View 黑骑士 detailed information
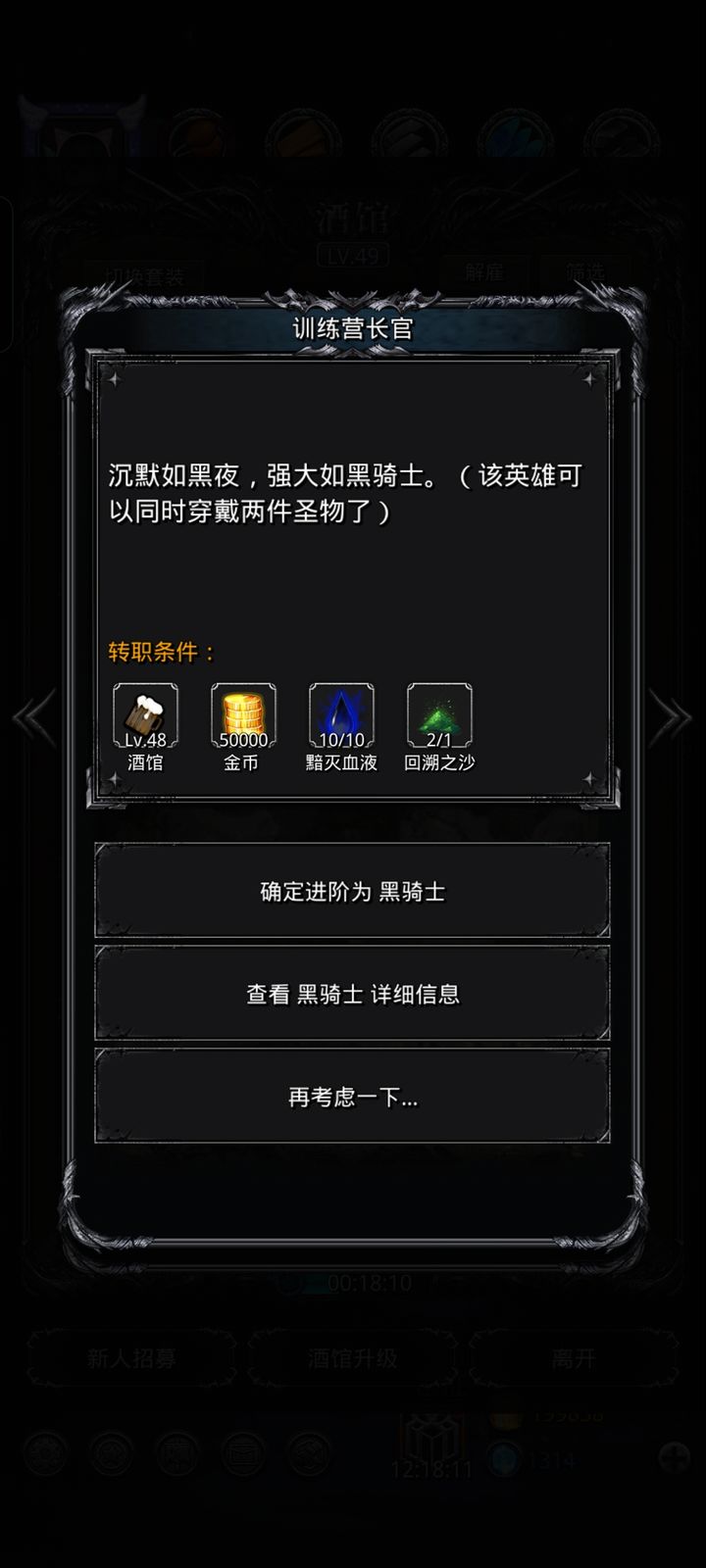 [352, 994]
